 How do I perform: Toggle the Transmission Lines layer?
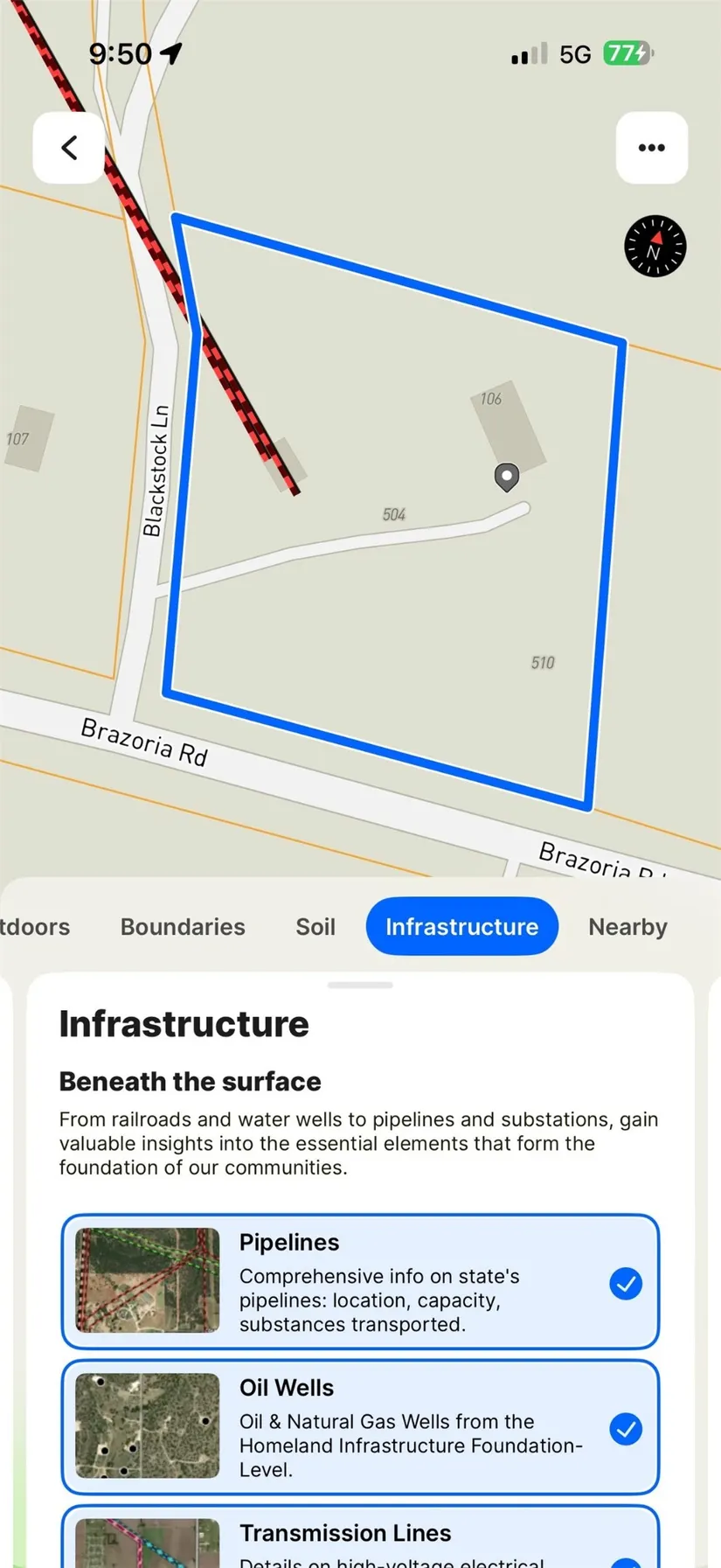coord(626,1559)
